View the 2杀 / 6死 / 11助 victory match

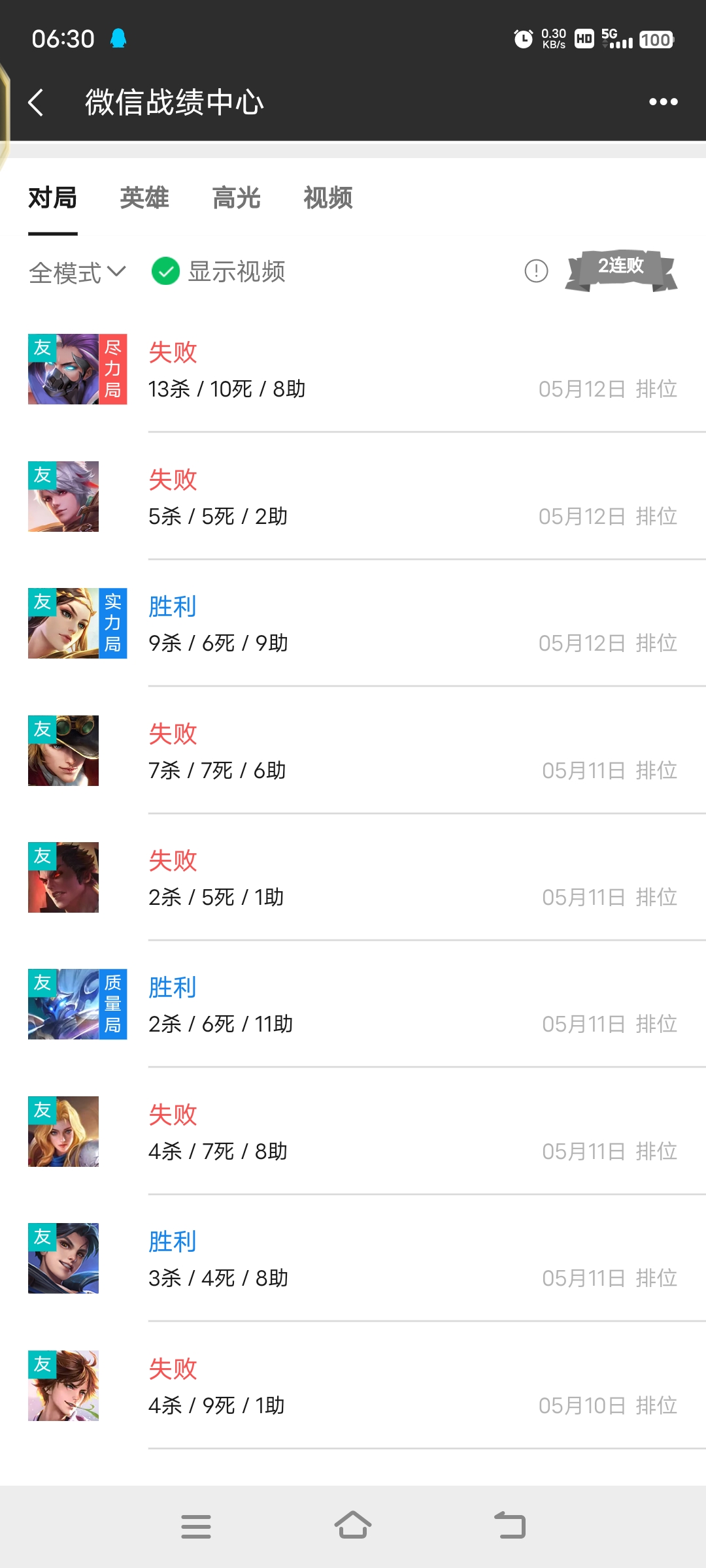point(353,1005)
